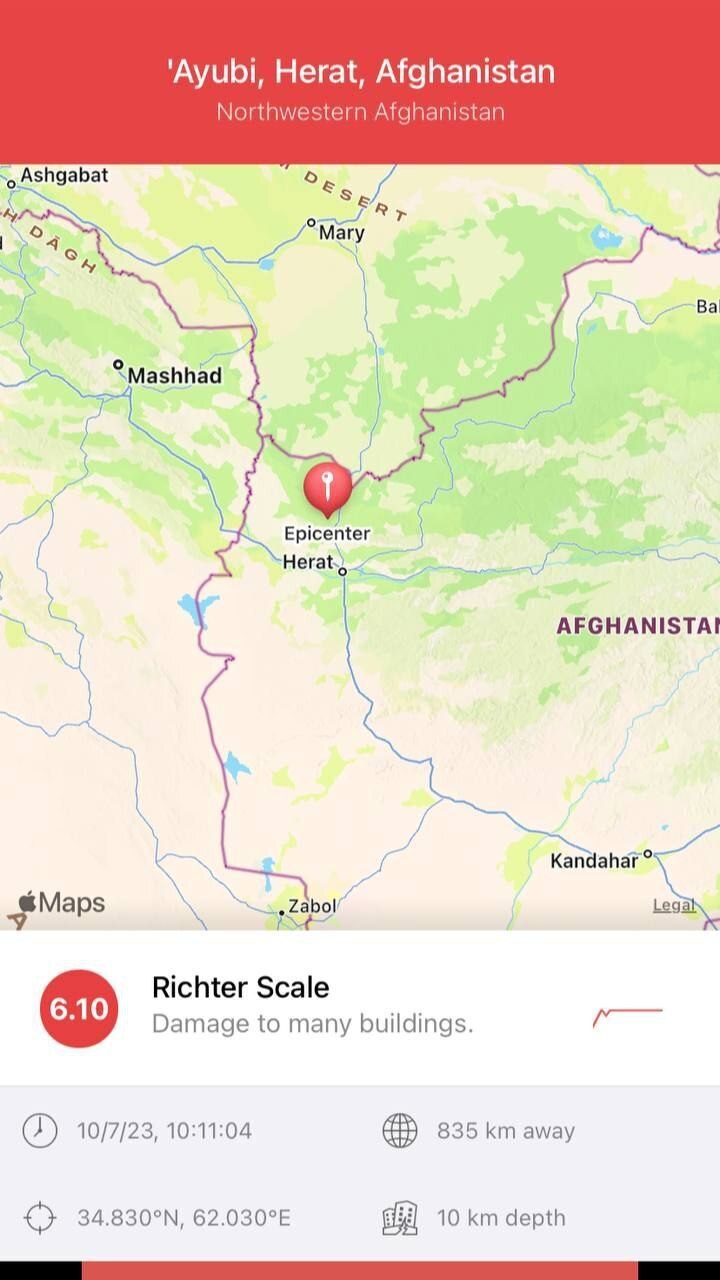Open the Richter Scale 6.10 row
Viewport: 720px width, 1280px height.
[360, 1008]
